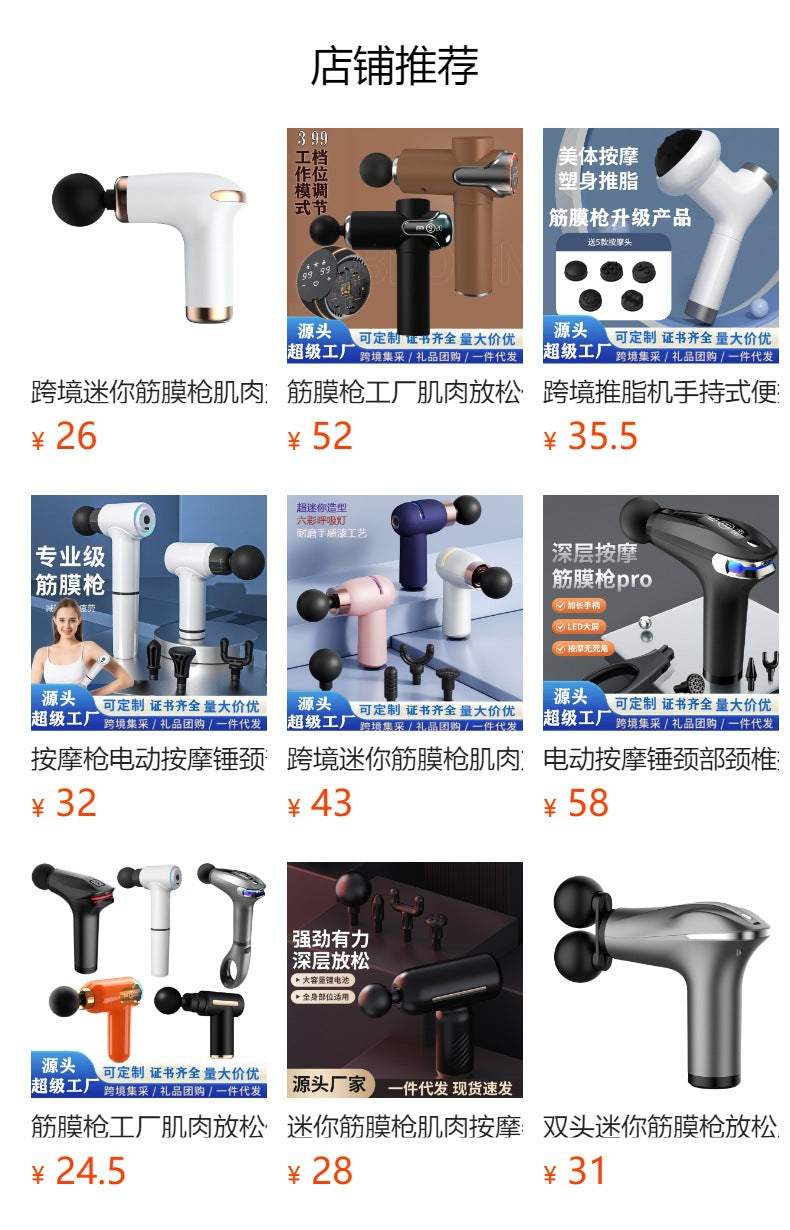Image resolution: width=790 pixels, height=1230 pixels.
Task: Select the 按摩枪电动按摩锤 product at ¥32
Action: click(149, 613)
